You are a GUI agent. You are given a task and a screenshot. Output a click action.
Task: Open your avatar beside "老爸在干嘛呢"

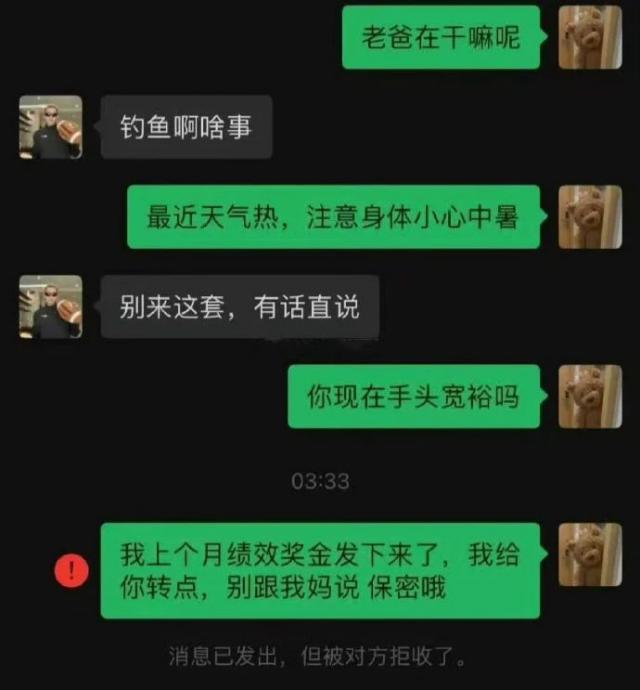[x=590, y=38]
